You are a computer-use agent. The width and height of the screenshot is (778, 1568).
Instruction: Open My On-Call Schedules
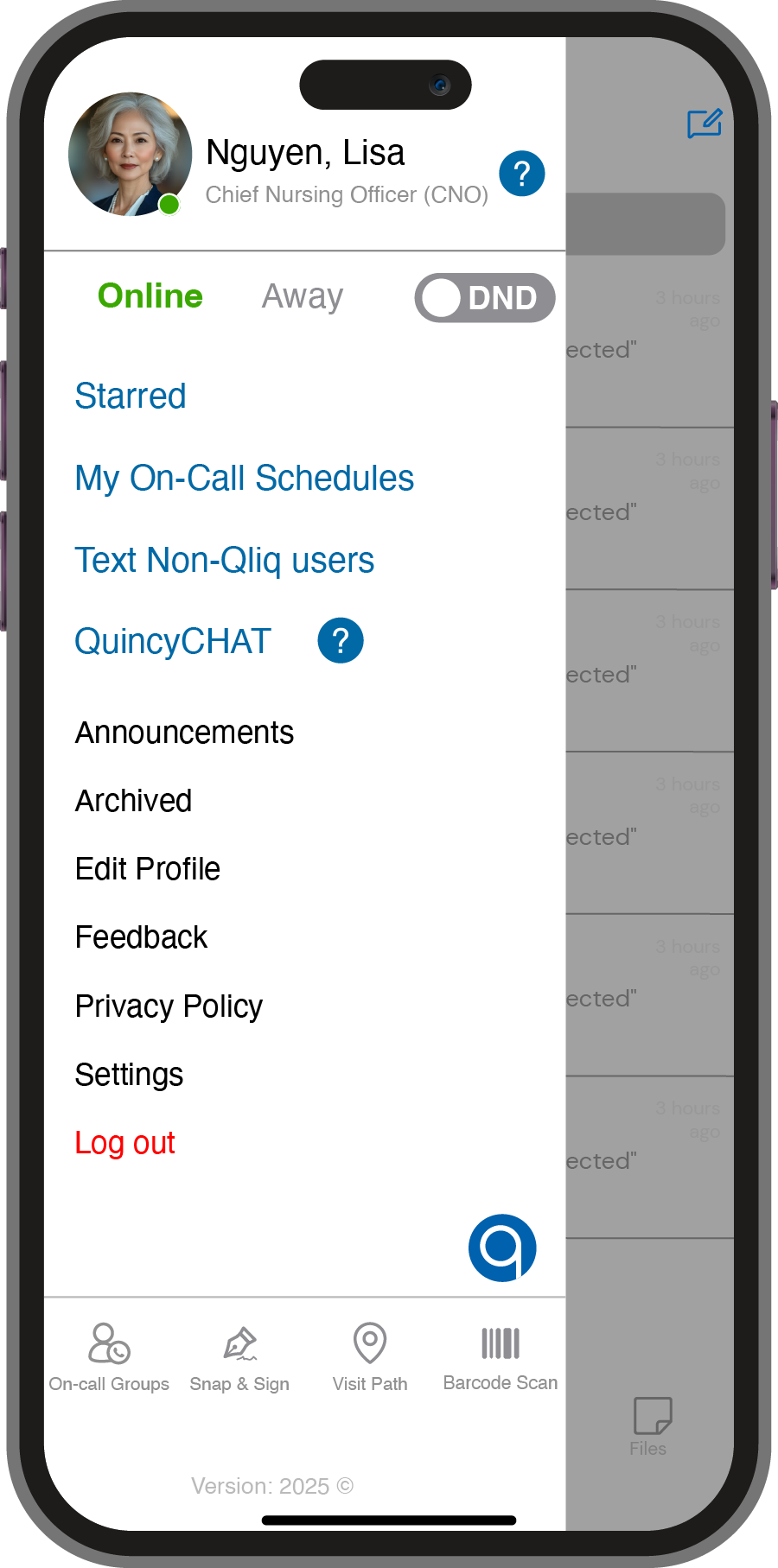click(245, 479)
